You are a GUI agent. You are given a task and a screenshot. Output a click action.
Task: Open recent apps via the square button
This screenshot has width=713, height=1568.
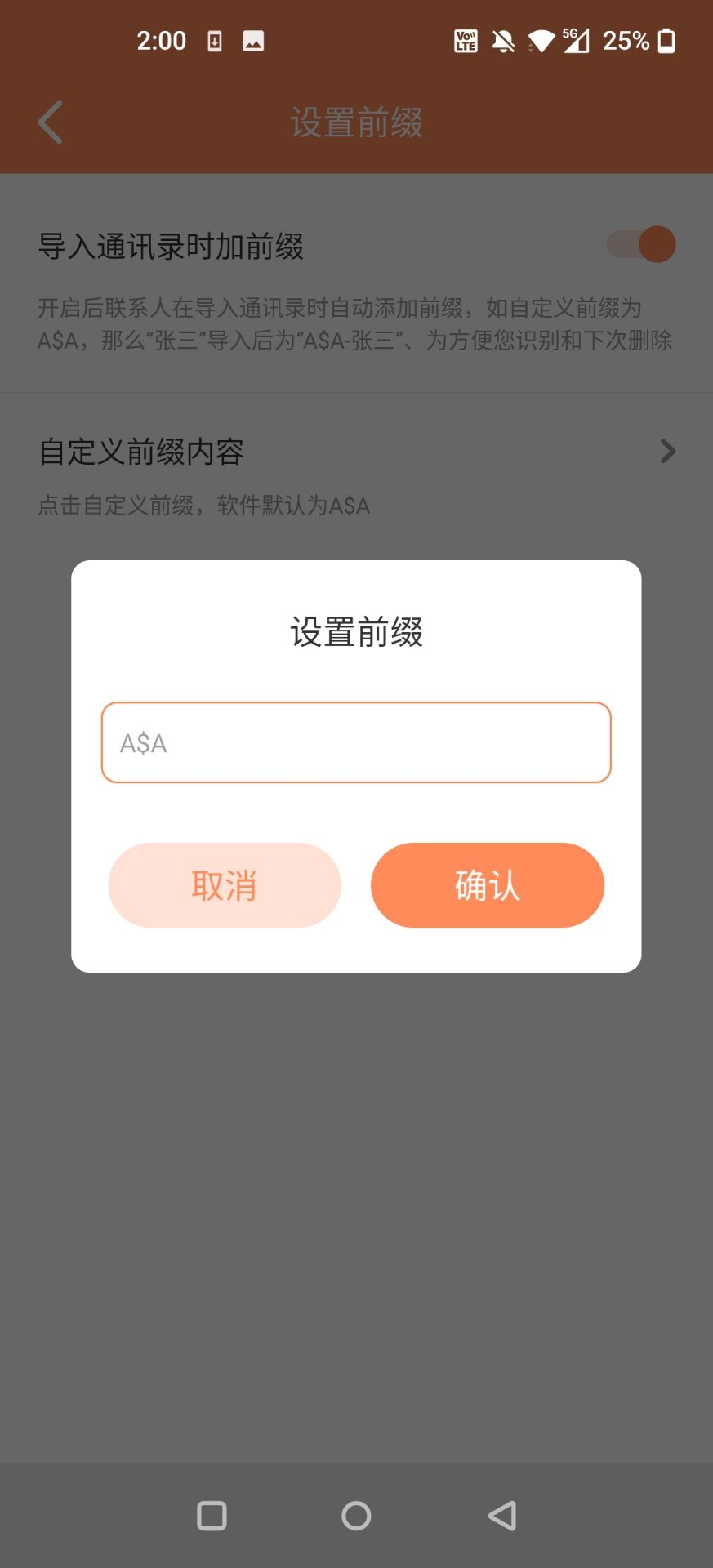click(x=212, y=1516)
